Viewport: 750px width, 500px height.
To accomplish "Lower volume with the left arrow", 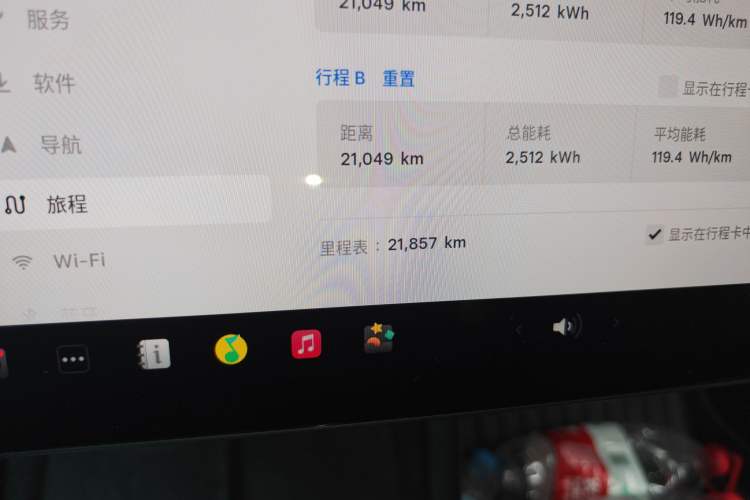I will click(x=518, y=328).
